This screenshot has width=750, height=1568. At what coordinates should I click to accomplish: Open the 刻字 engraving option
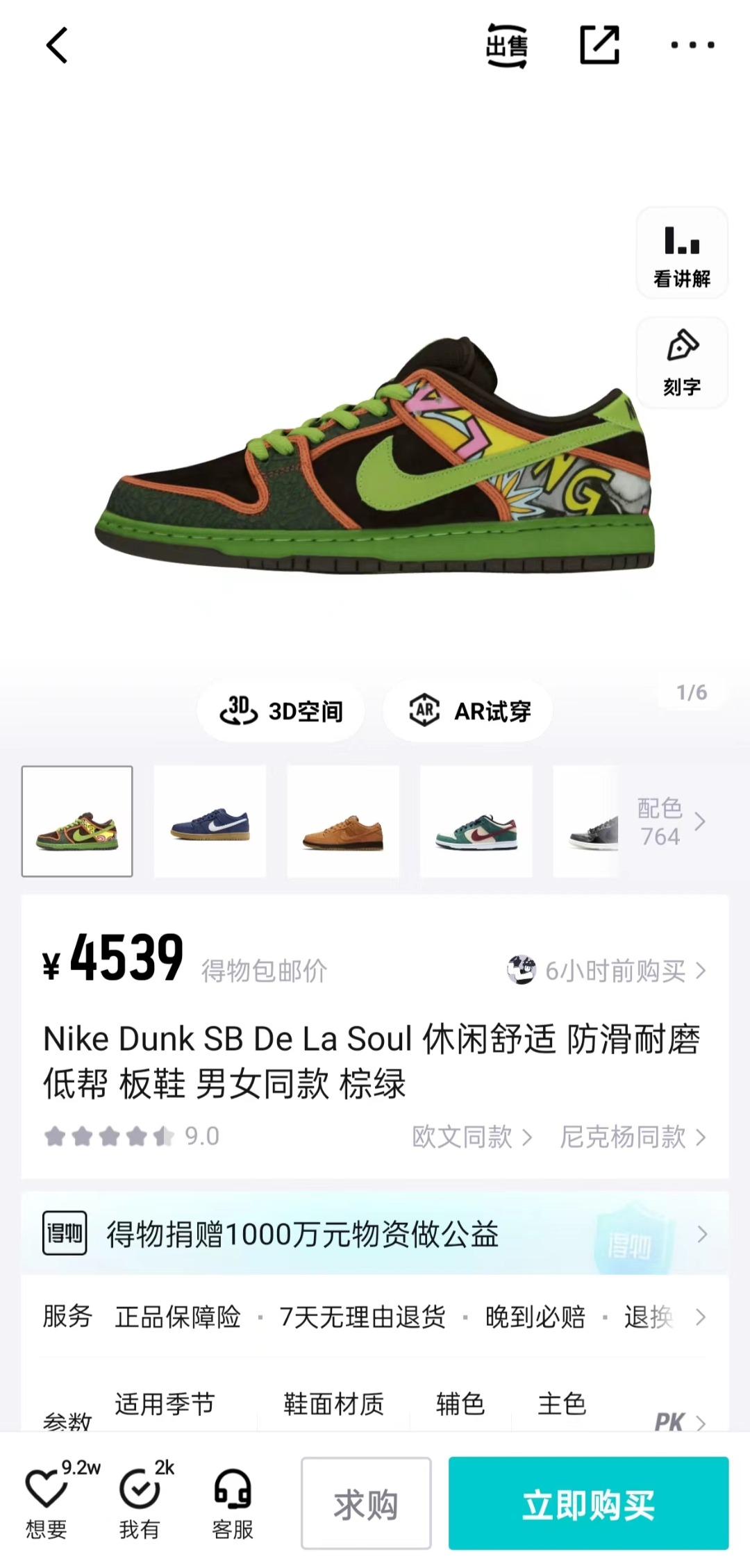pos(682,362)
